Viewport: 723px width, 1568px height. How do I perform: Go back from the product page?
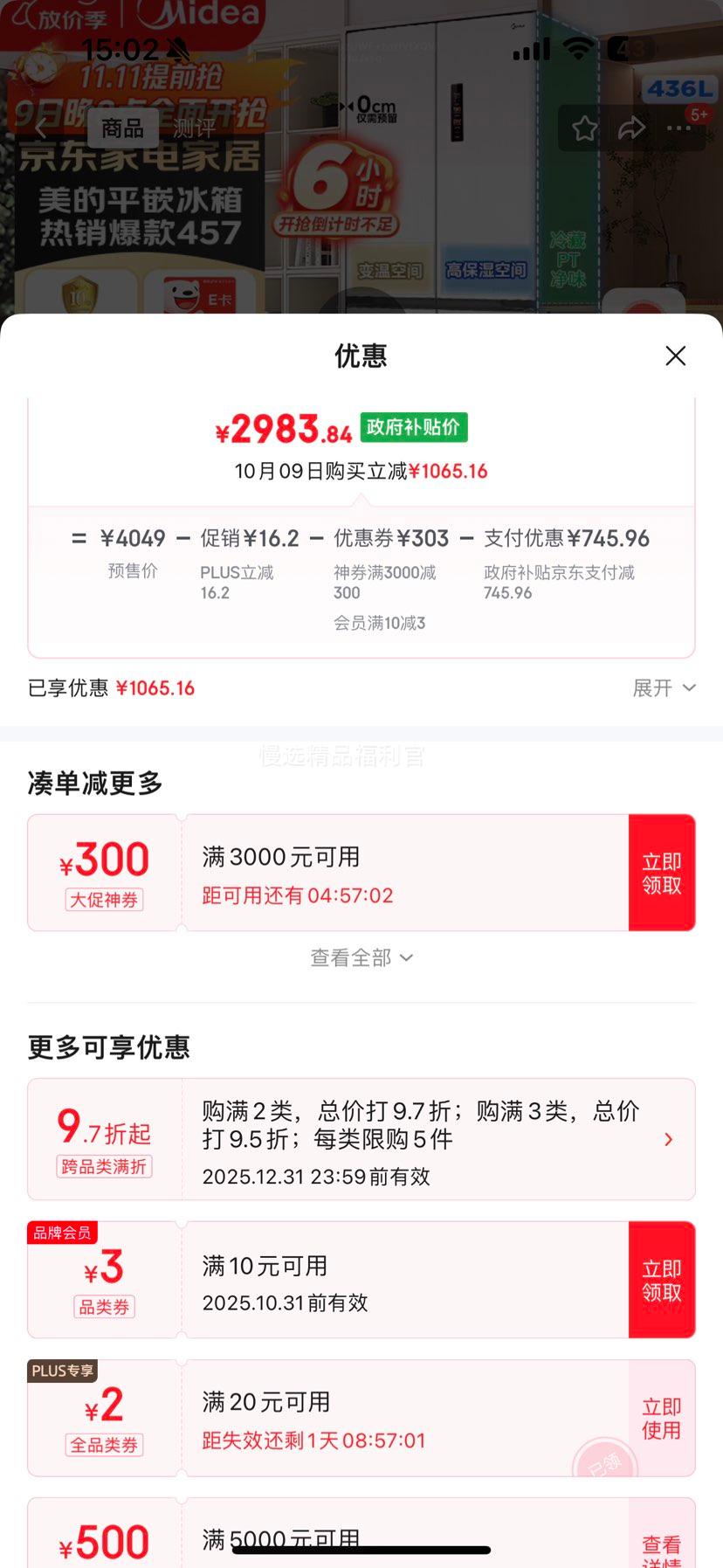coord(41,128)
